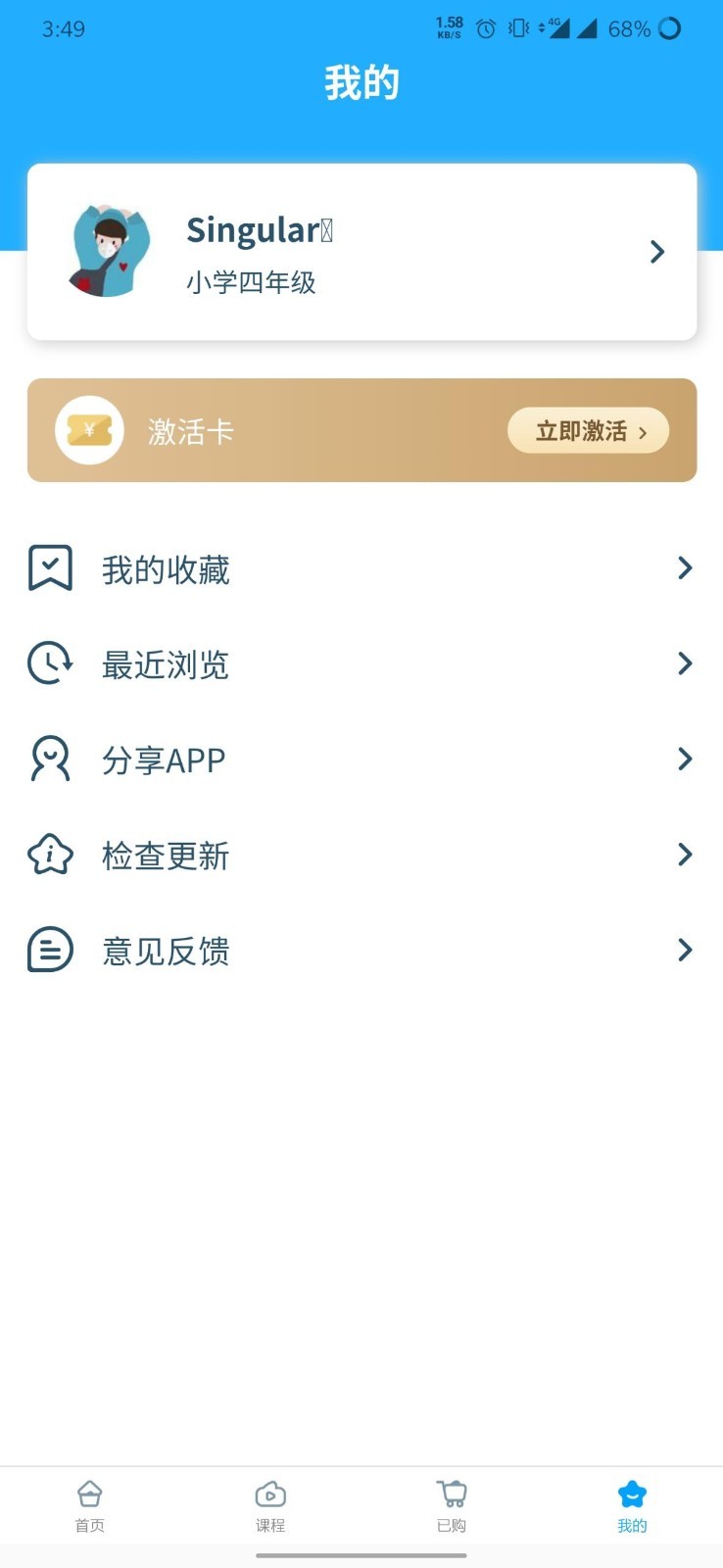Viewport: 723px width, 1568px height.
Task: Tap the 分享APP person icon
Action: pos(49,758)
